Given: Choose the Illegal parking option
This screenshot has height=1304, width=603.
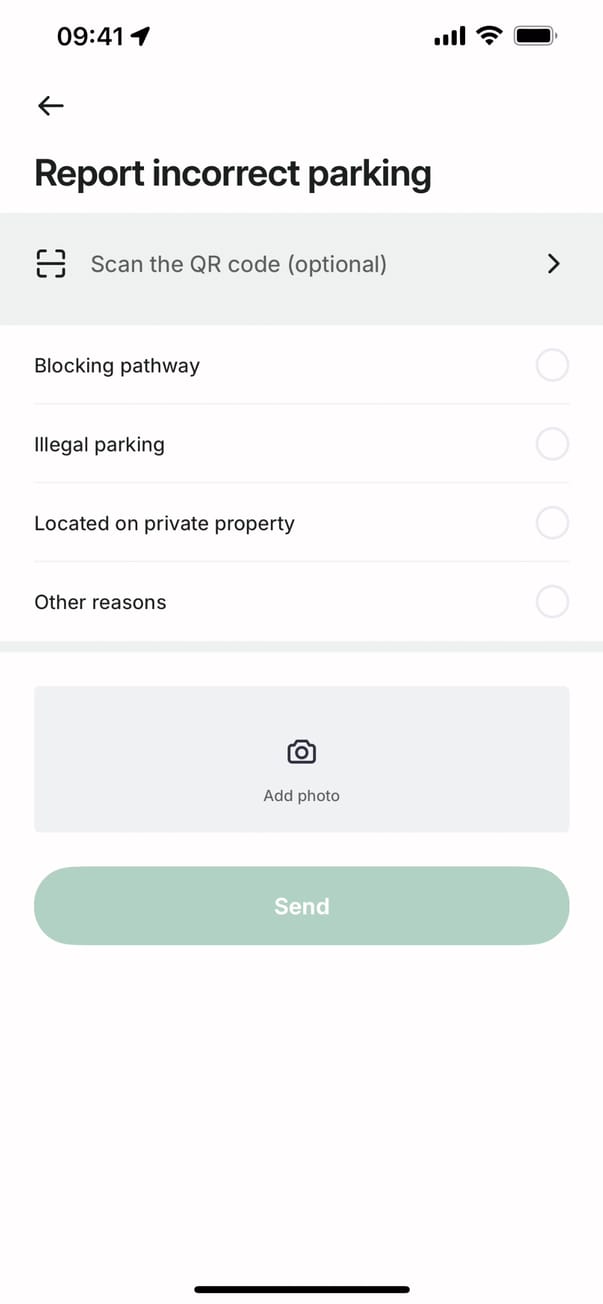Looking at the screenshot, I should [x=552, y=443].
